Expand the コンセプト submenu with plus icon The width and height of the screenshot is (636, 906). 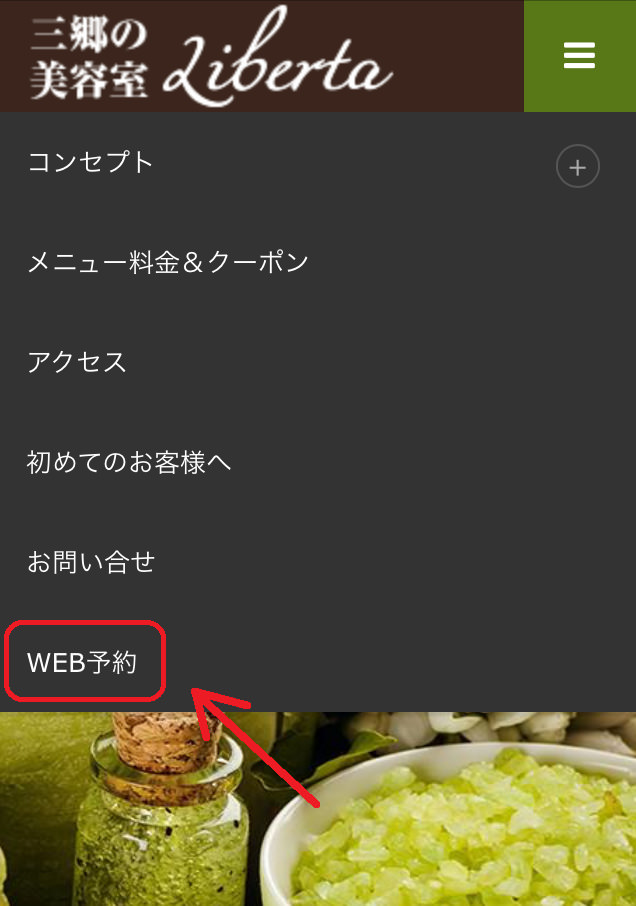point(577,167)
